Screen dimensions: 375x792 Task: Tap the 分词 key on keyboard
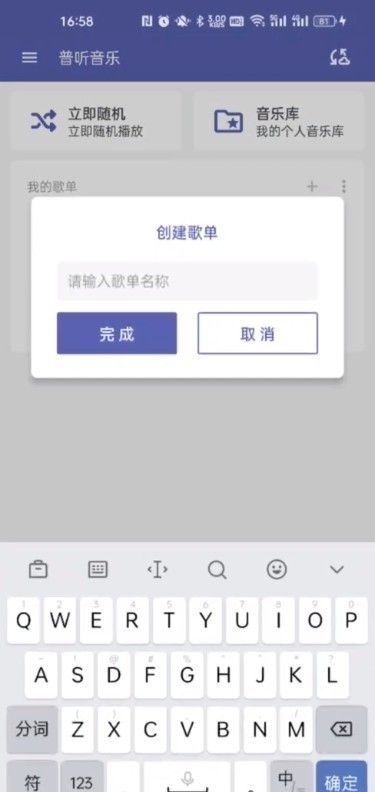[32, 729]
